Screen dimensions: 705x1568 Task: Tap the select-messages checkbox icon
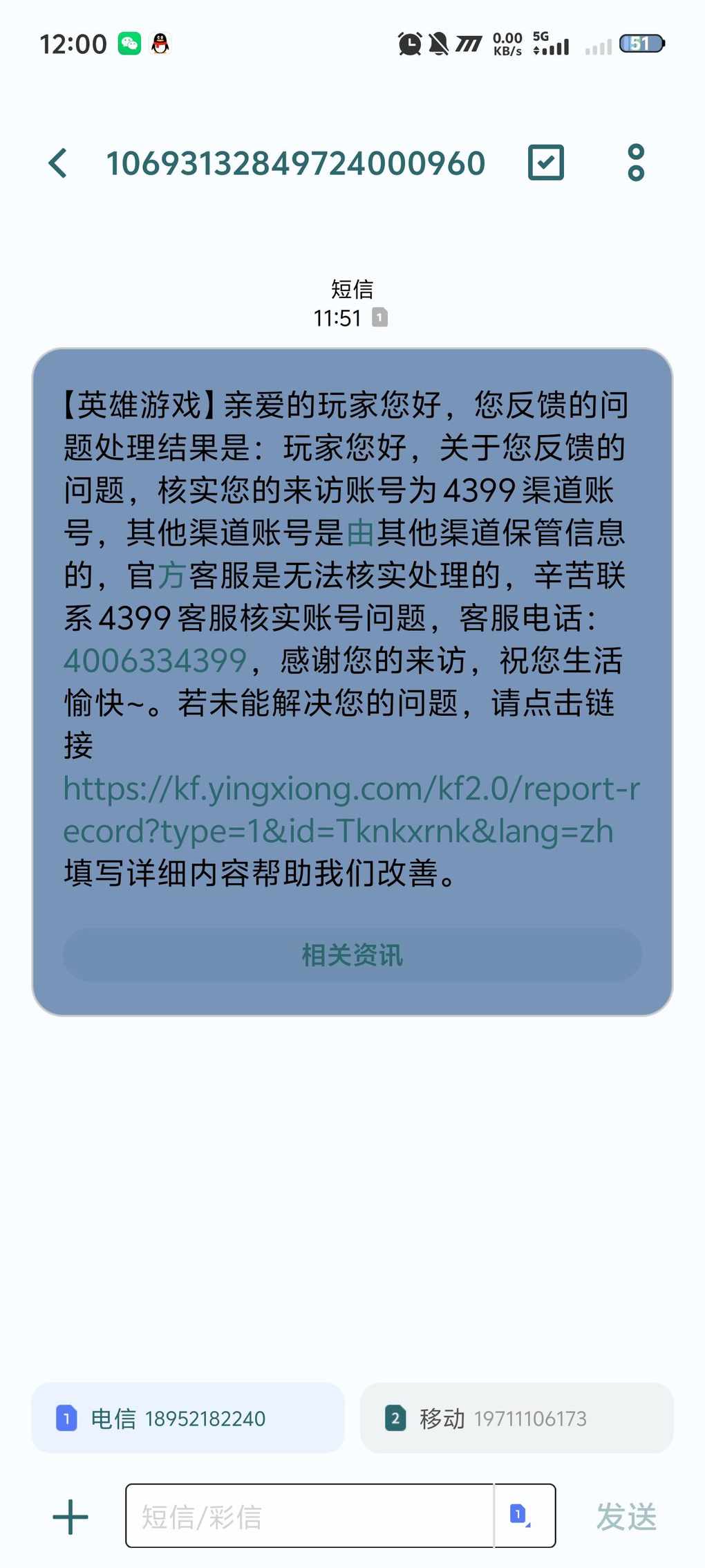click(x=546, y=163)
